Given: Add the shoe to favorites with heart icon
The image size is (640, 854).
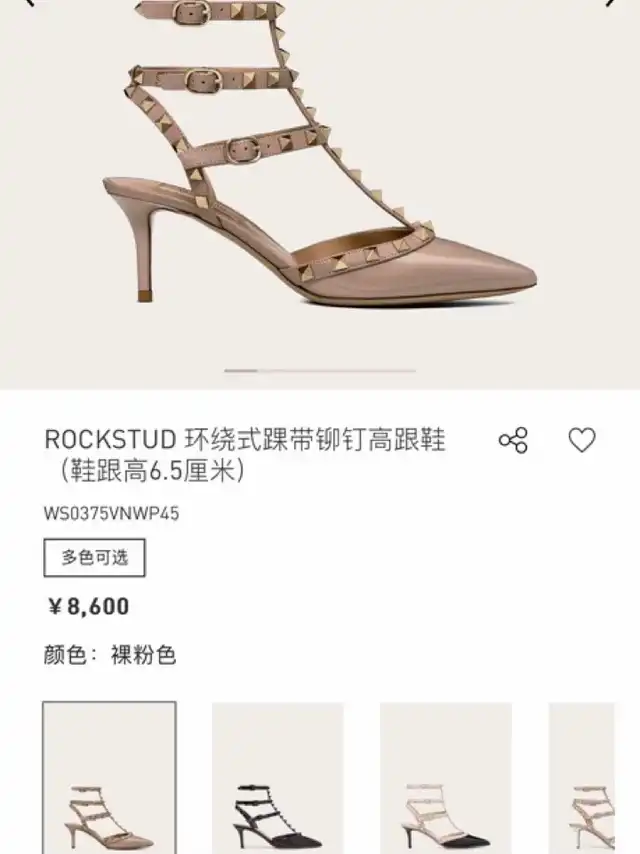Looking at the screenshot, I should coord(582,440).
